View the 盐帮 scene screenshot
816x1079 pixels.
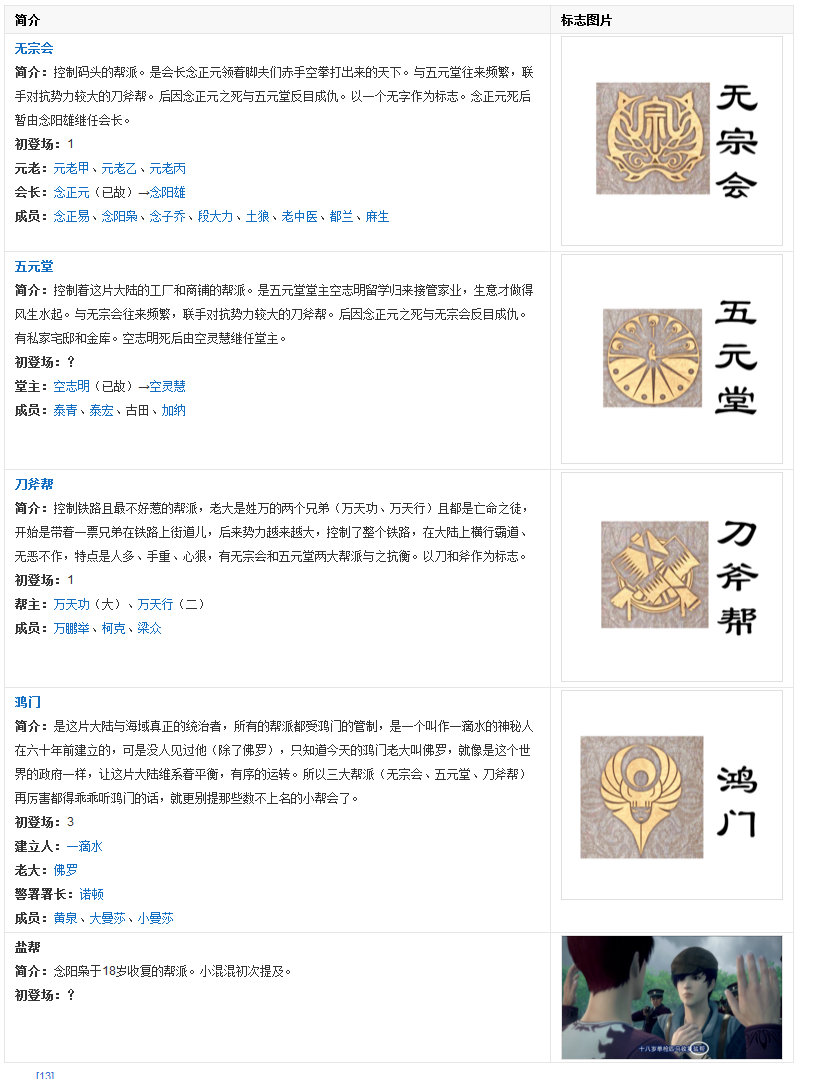coord(671,997)
